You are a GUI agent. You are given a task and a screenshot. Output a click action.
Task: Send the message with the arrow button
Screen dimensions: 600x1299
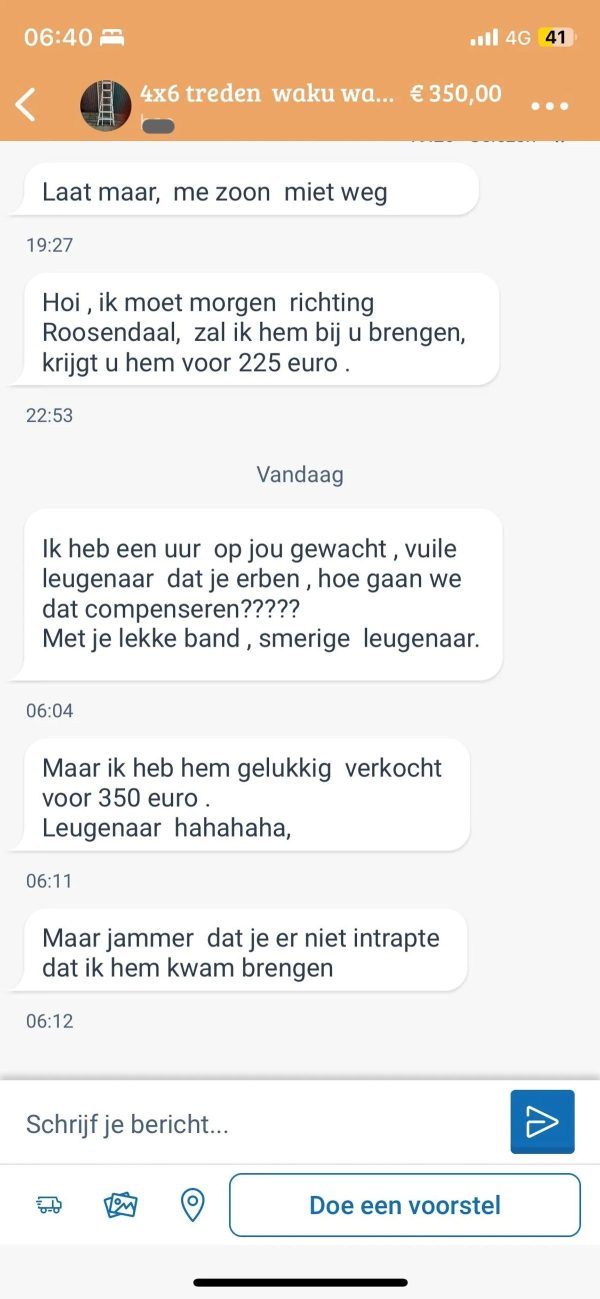[x=542, y=1122]
